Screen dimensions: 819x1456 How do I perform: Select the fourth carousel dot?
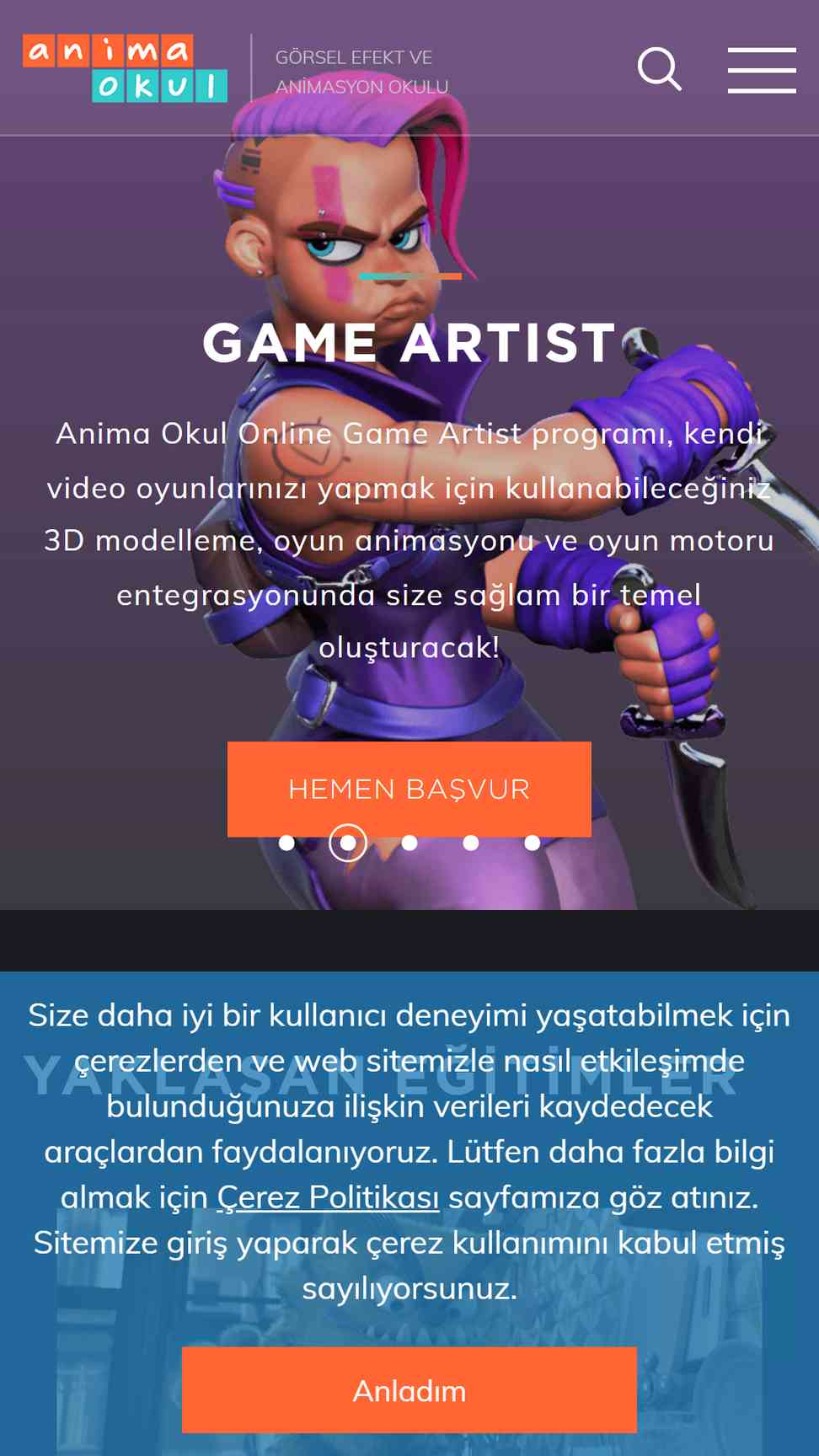471,843
